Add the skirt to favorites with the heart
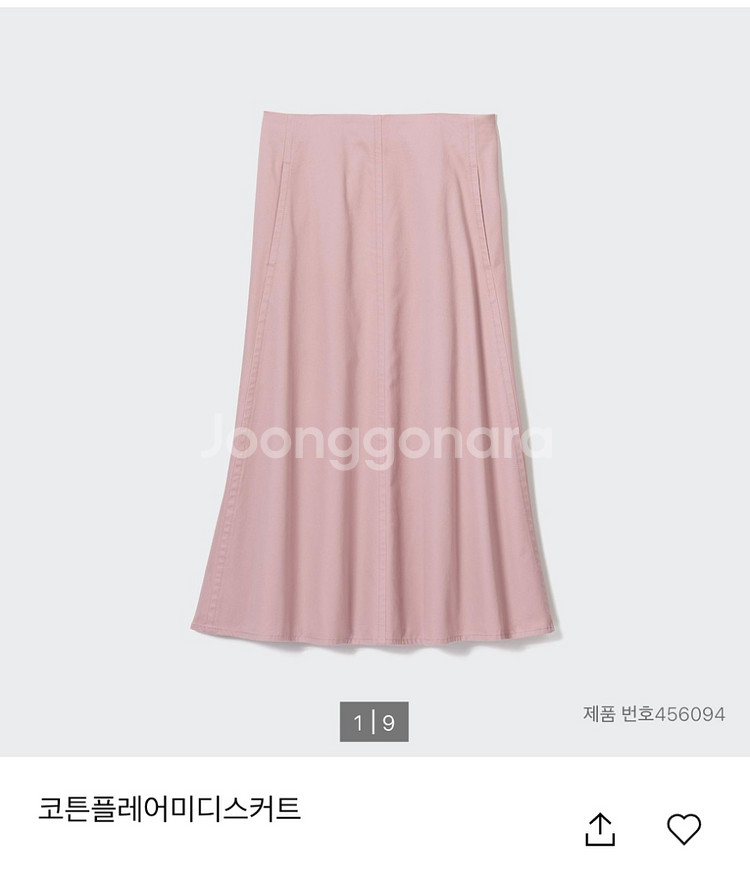Viewport: 750px width, 883px height. (x=684, y=829)
